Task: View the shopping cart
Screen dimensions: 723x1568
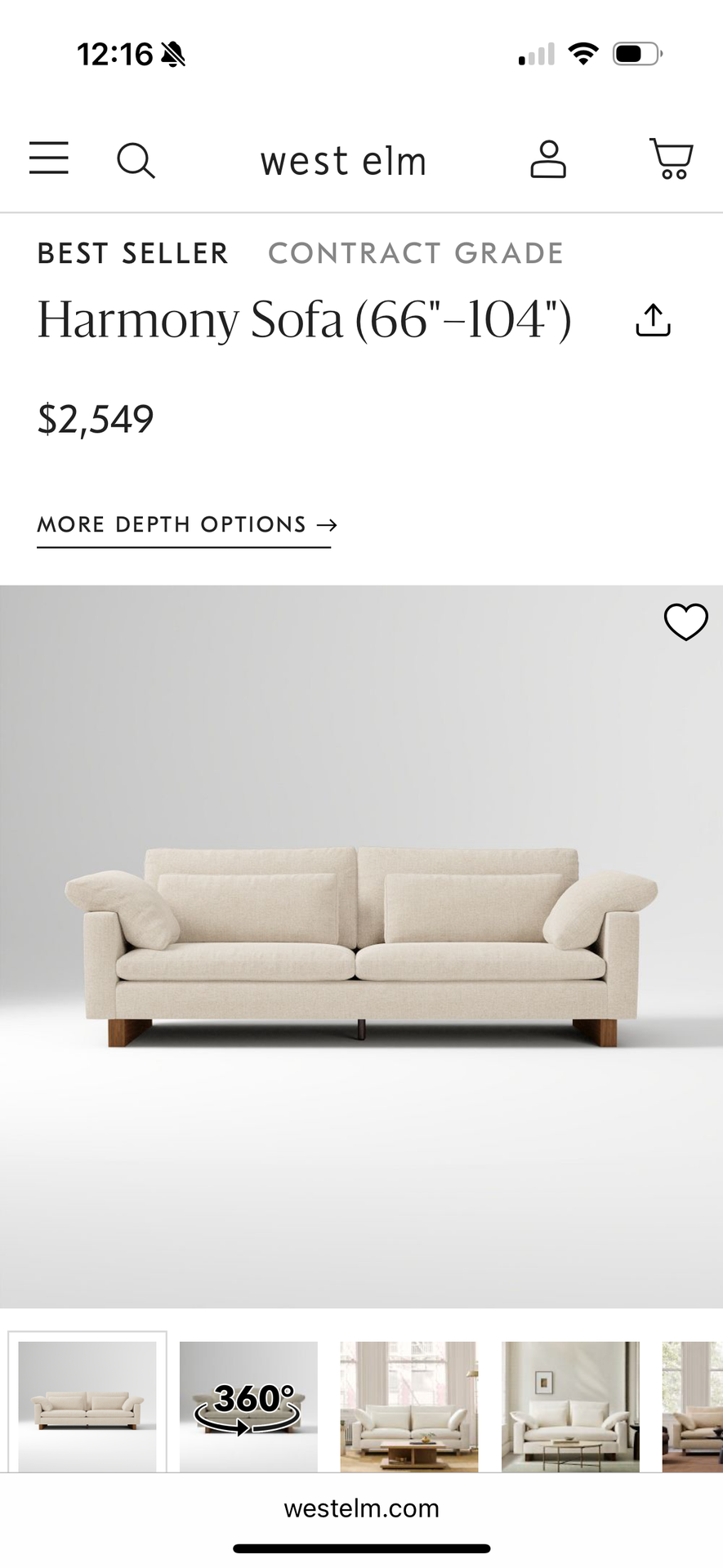Action: tap(672, 158)
